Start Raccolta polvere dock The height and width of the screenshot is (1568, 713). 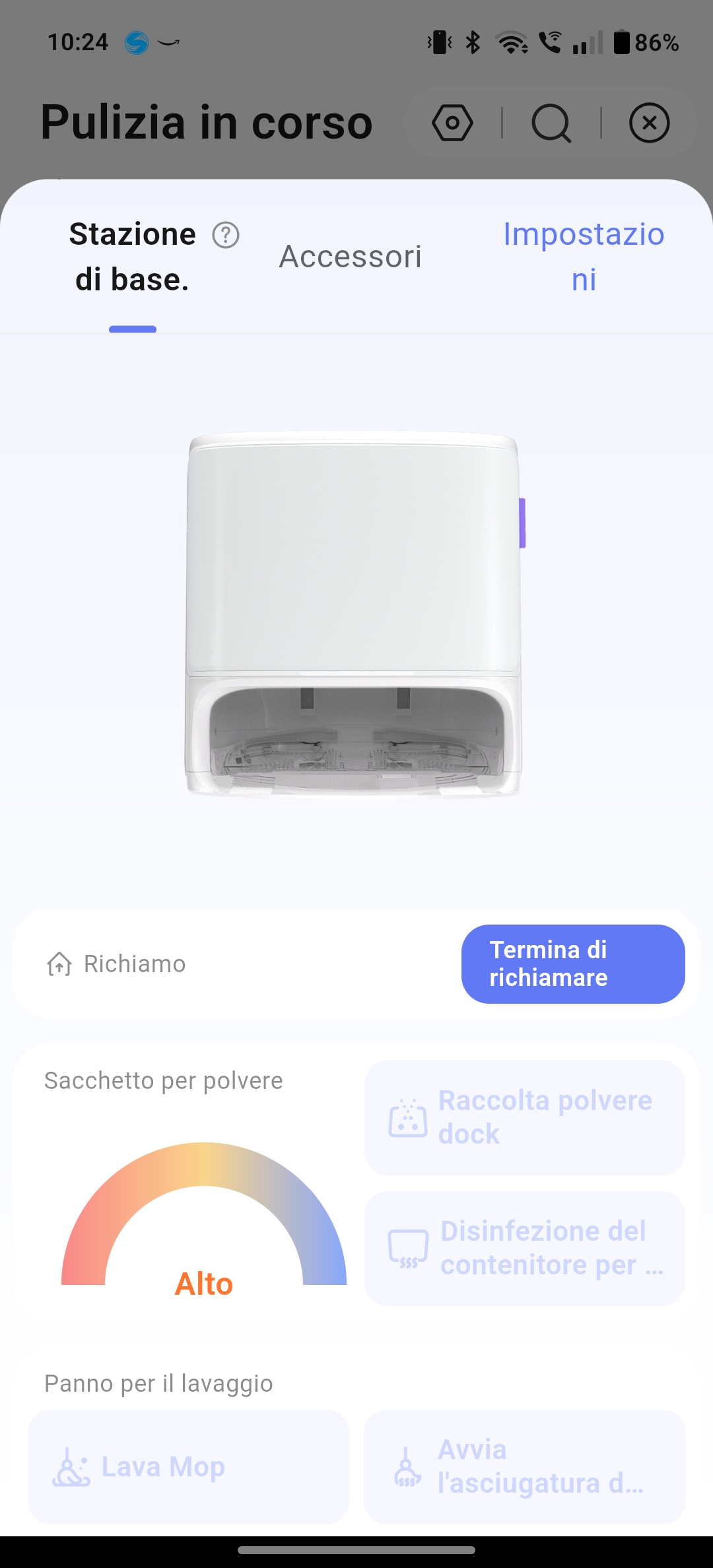525,1118
